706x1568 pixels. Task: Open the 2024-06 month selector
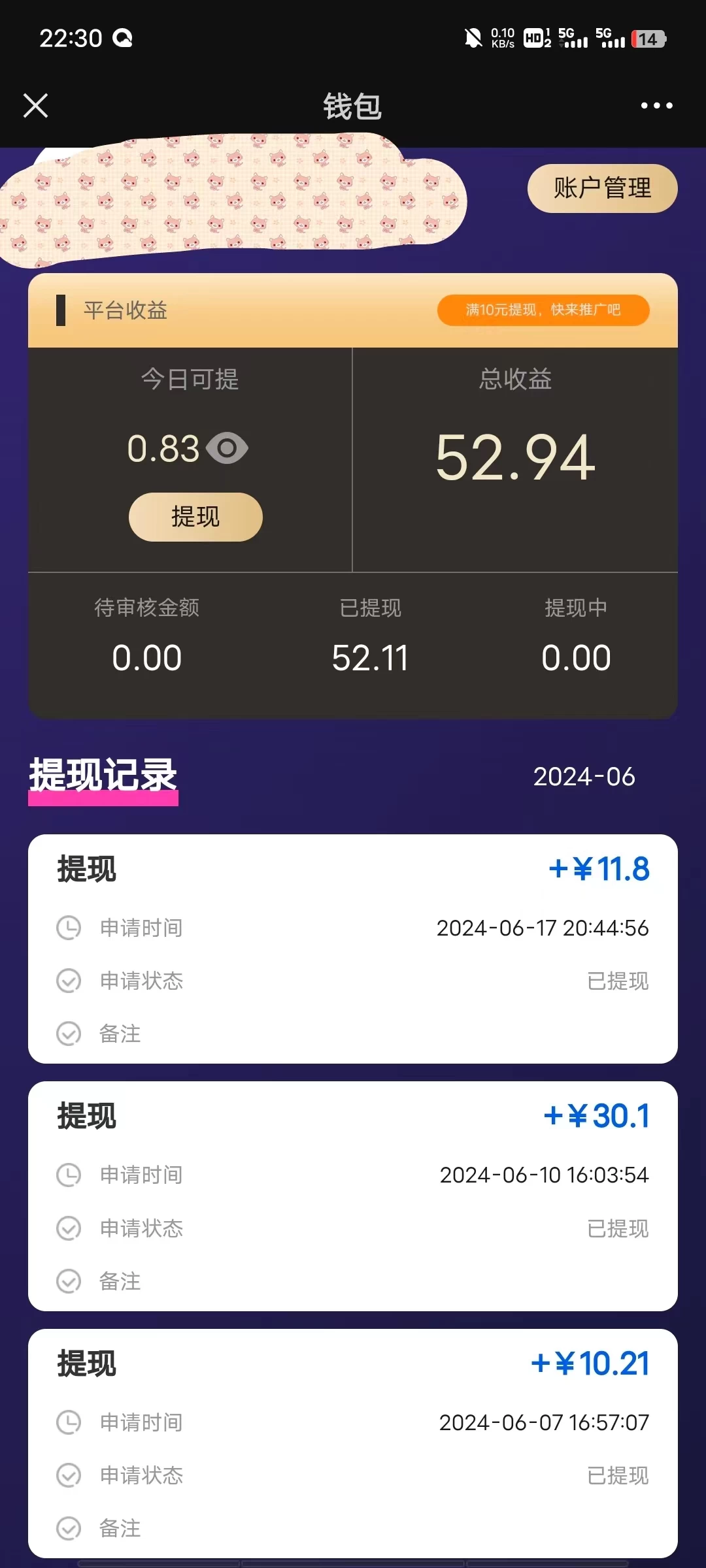(x=584, y=776)
